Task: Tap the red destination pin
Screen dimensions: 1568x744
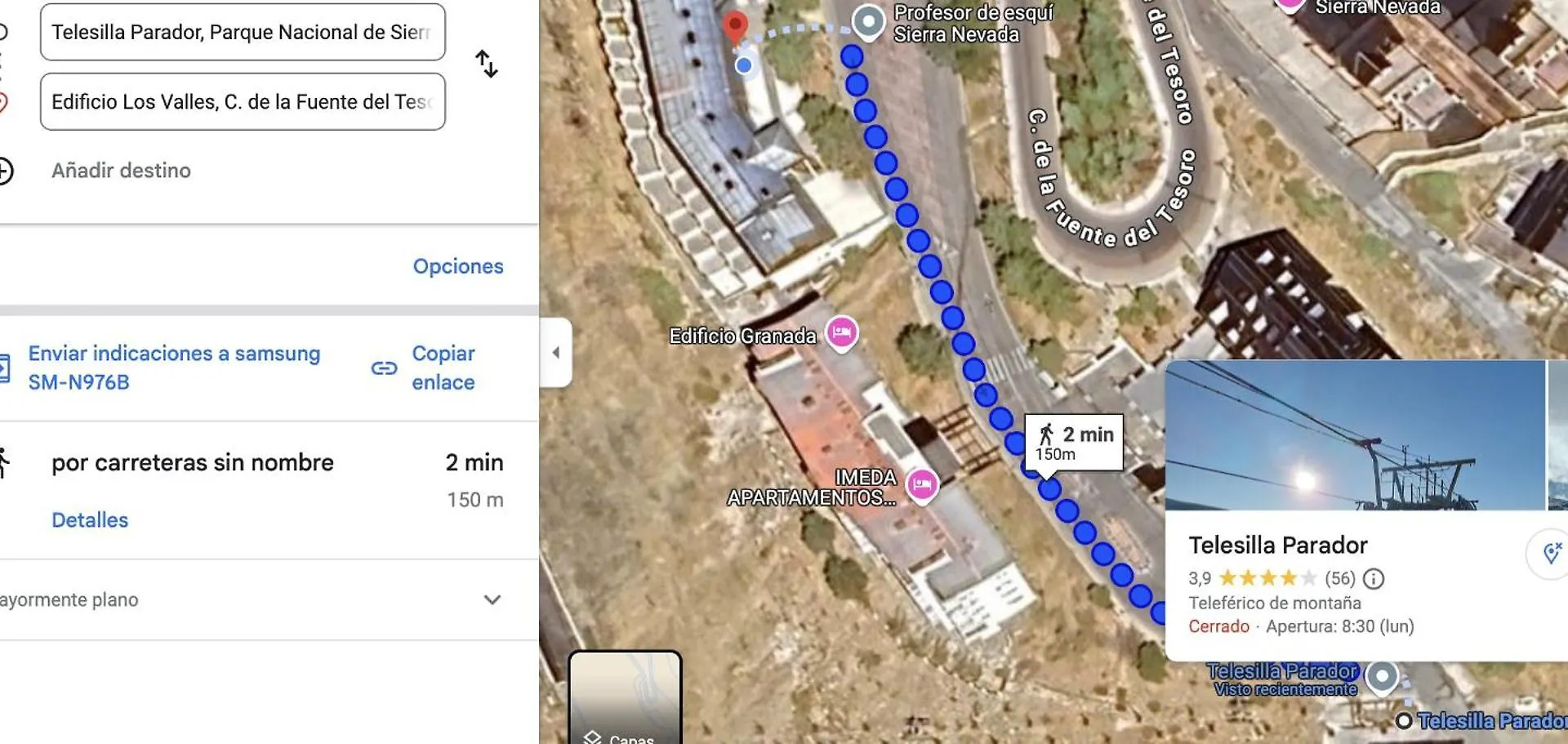Action: point(735,25)
